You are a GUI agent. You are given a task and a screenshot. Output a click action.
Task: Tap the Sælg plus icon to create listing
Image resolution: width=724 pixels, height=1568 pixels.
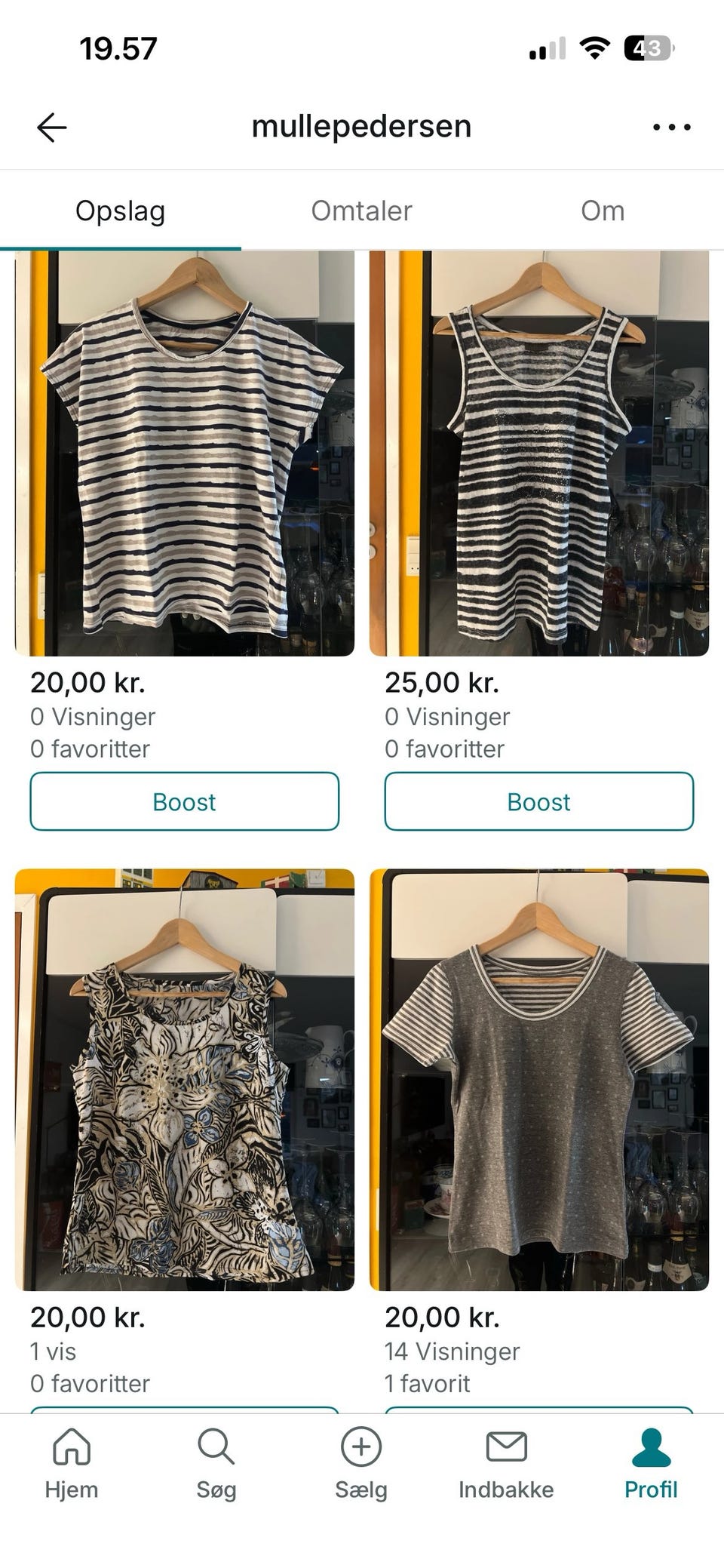point(362,1450)
